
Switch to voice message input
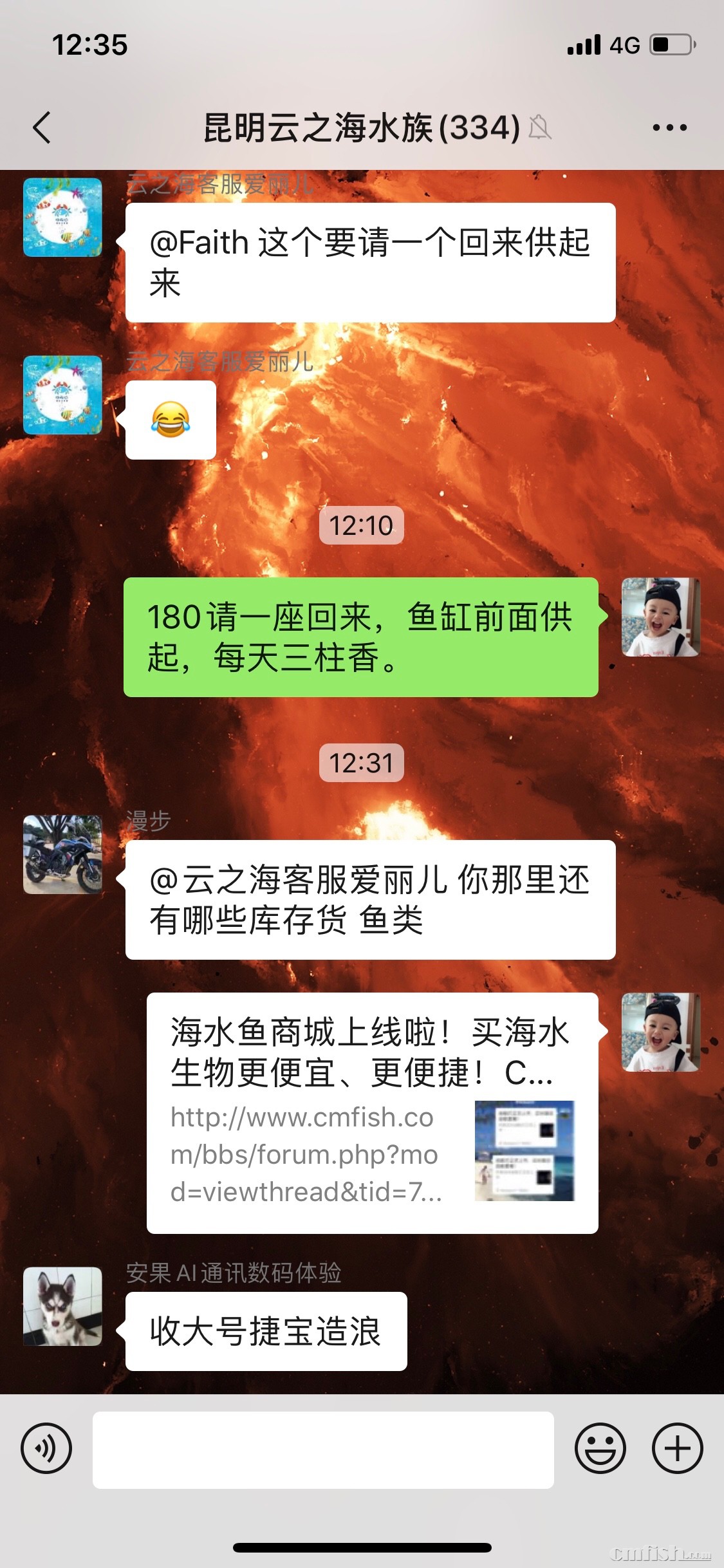(x=46, y=1449)
